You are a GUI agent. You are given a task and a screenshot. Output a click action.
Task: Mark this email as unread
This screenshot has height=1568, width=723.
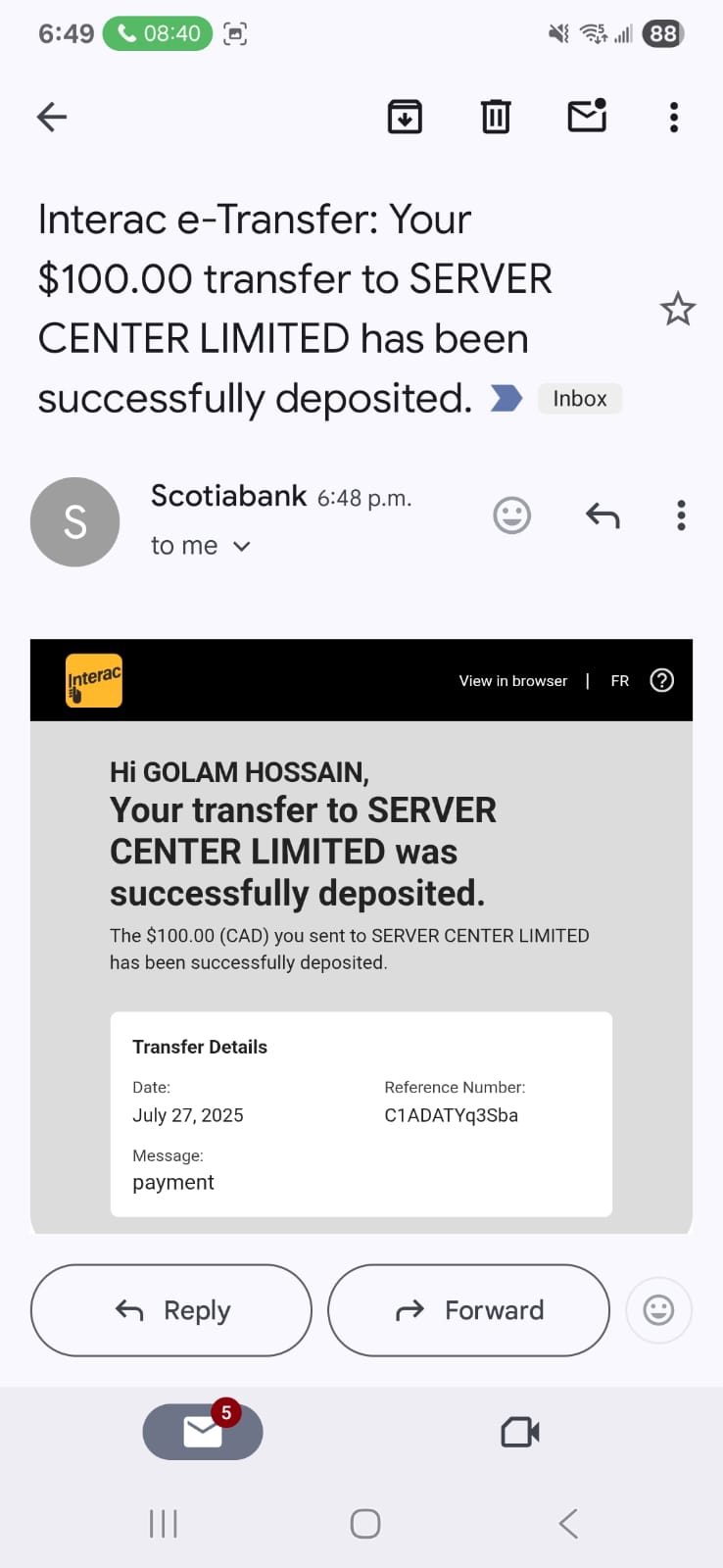point(587,116)
